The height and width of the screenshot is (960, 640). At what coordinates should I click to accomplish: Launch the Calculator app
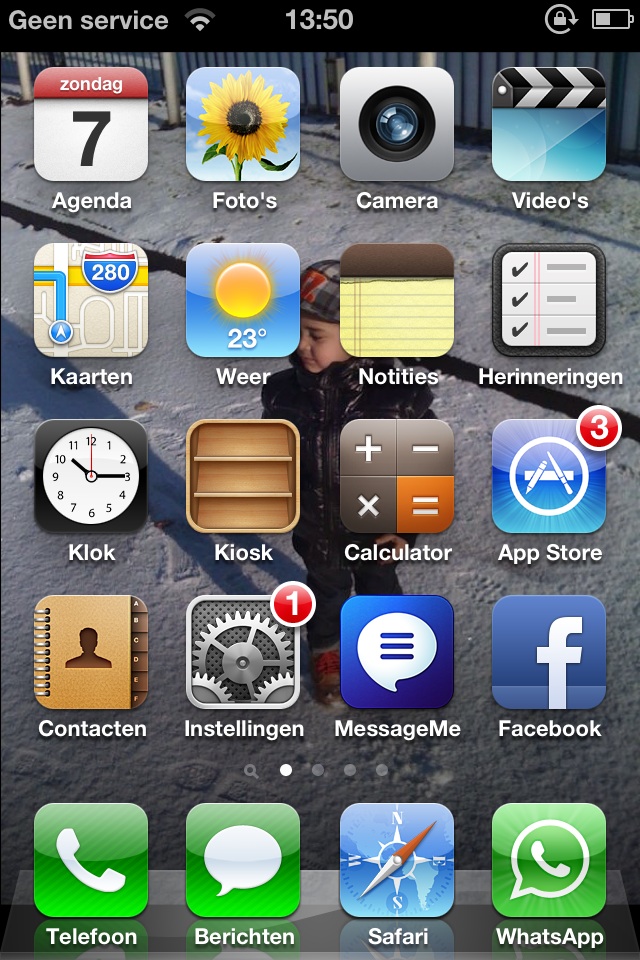click(x=397, y=476)
